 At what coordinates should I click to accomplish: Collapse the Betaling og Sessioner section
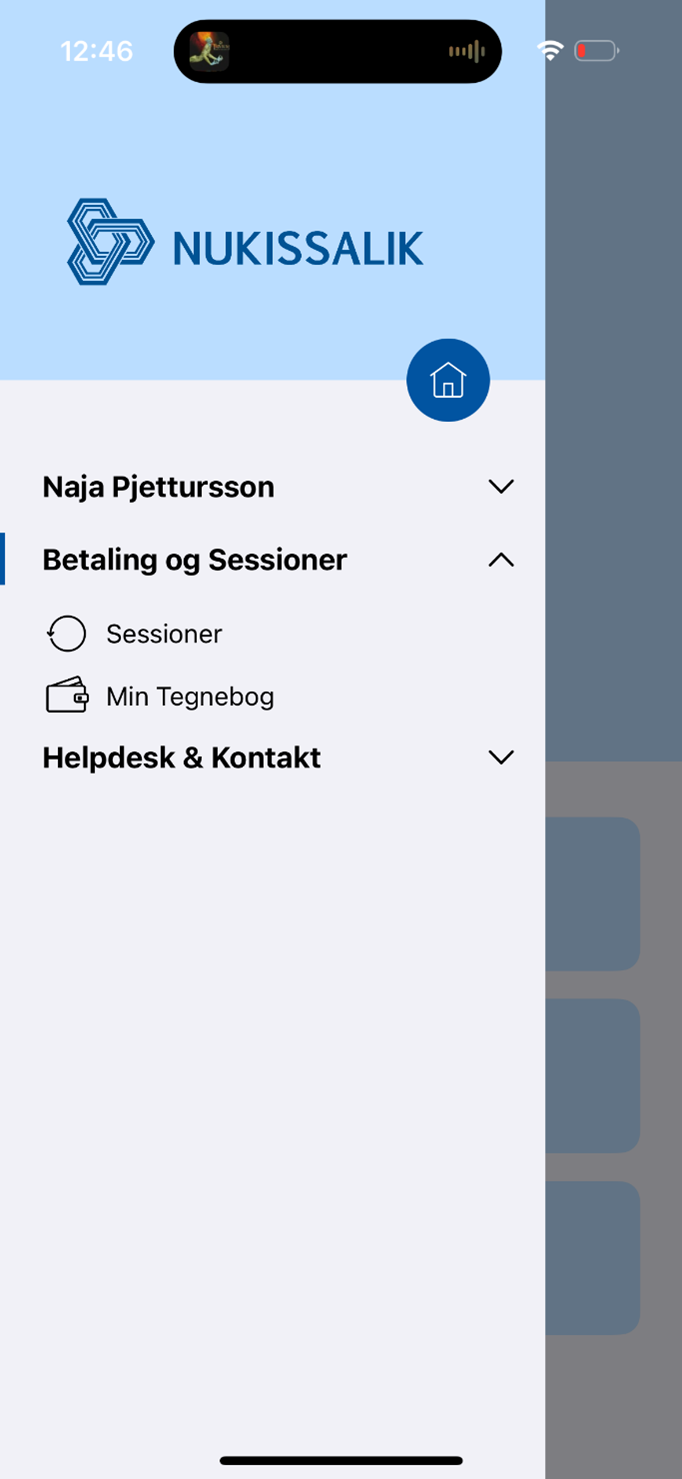[x=500, y=560]
